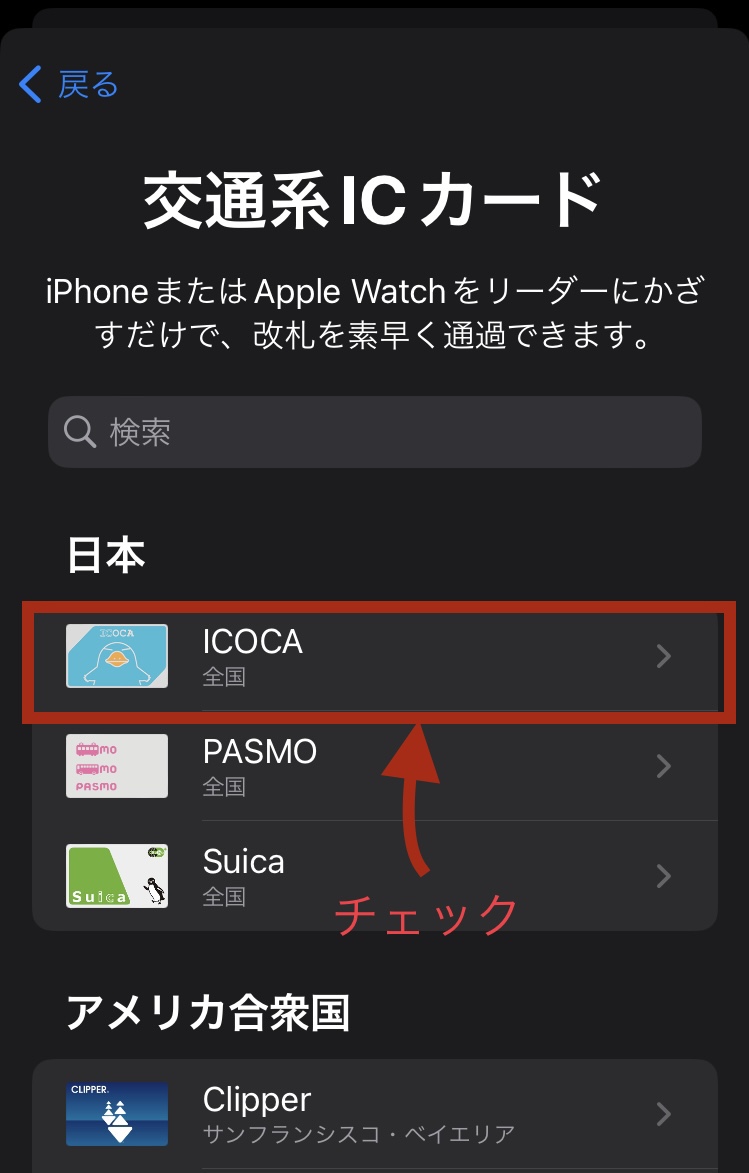Tap the back chevron arrow icon
The height and width of the screenshot is (1173, 749).
[x=28, y=84]
